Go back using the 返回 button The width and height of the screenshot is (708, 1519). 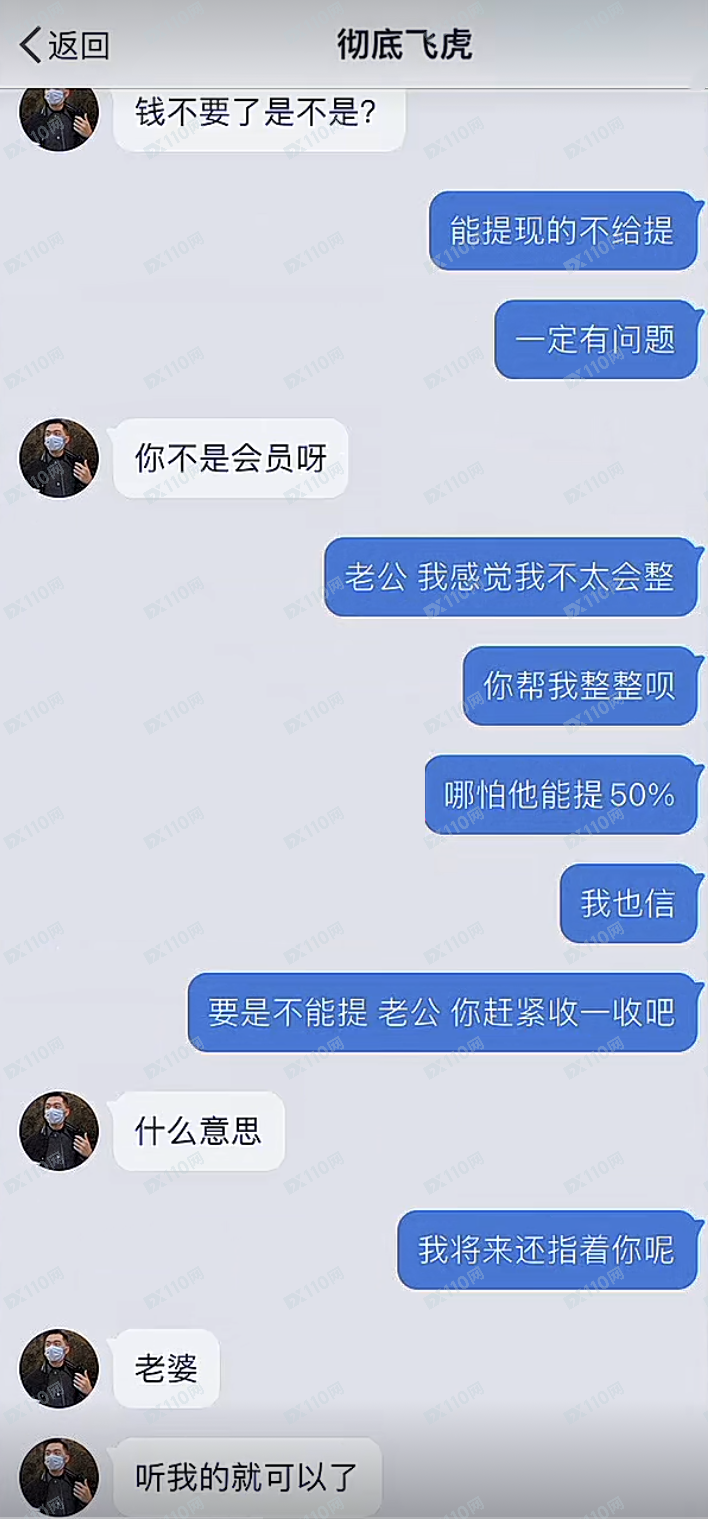click(x=64, y=45)
